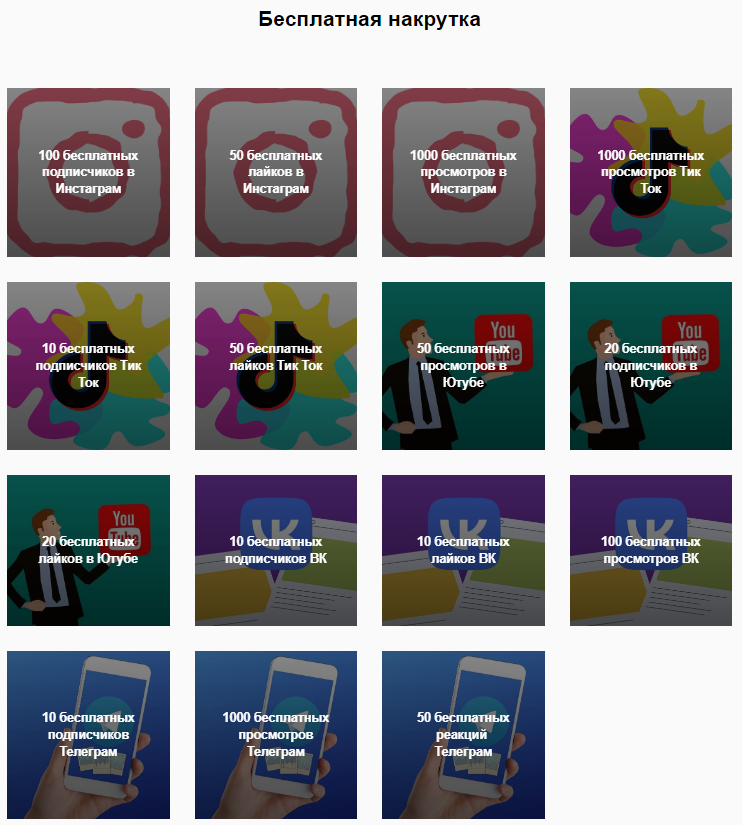Screen dimensions: 742x825
Task: Choose 20 бесплатных подписчиков в Ютубе
Action: tap(651, 365)
